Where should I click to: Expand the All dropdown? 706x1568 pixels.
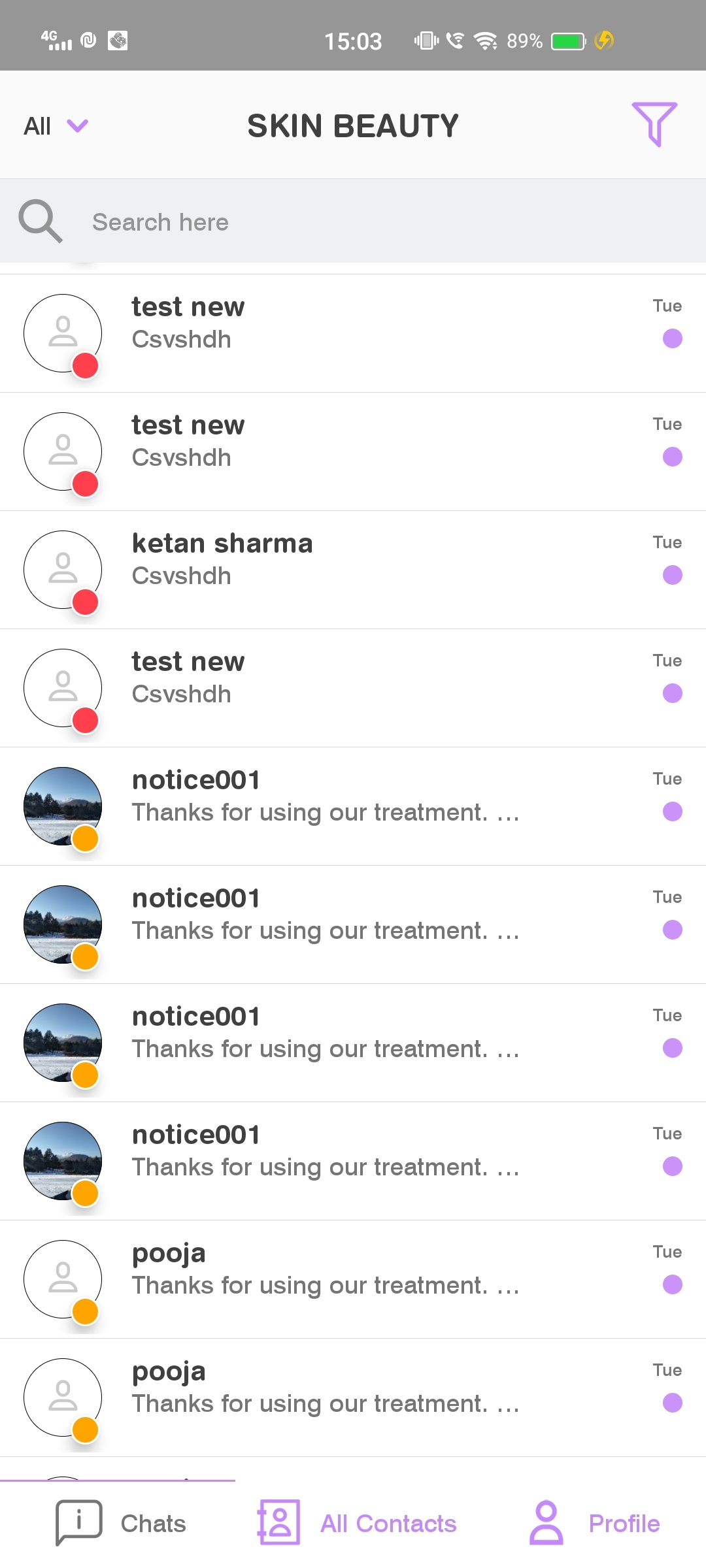click(x=56, y=125)
